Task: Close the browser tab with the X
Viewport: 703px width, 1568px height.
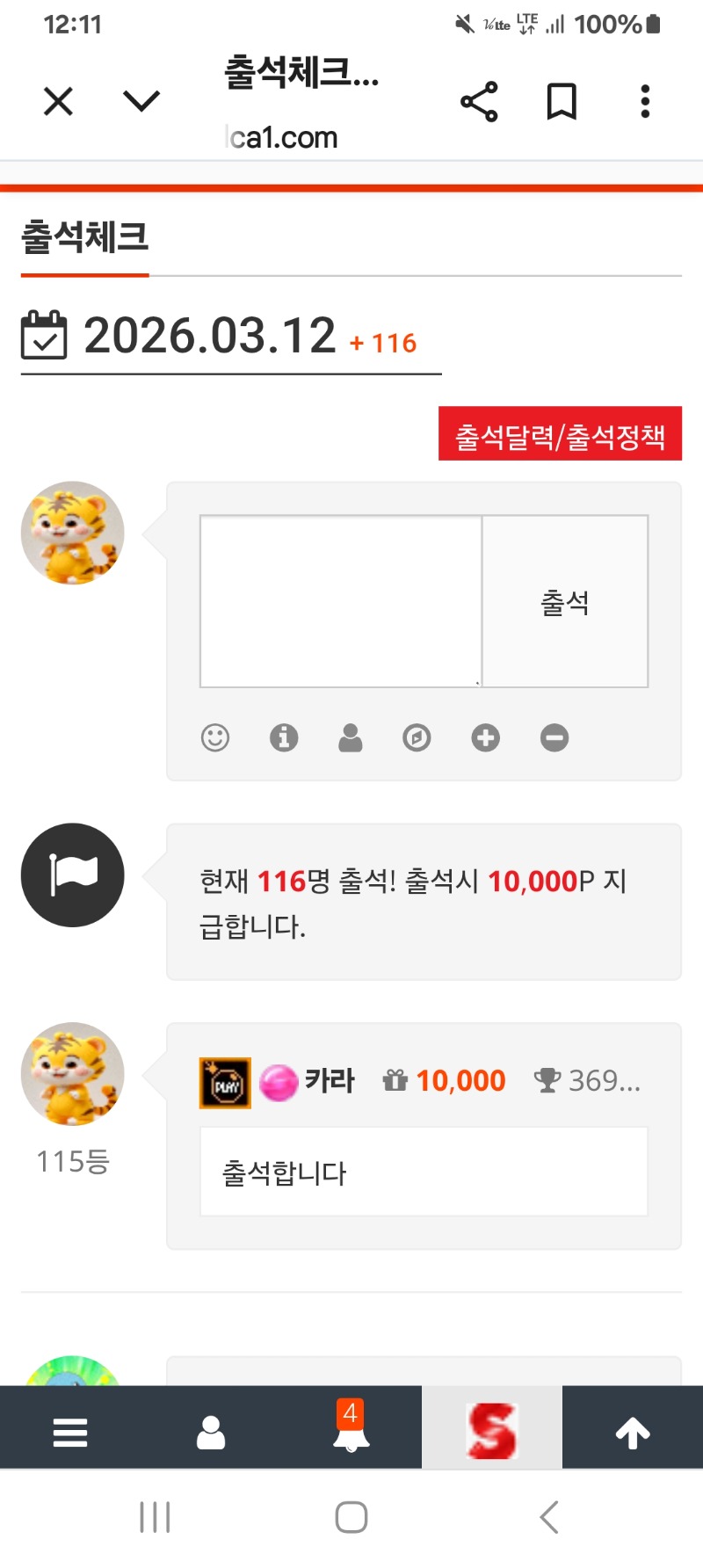Action: (58, 102)
